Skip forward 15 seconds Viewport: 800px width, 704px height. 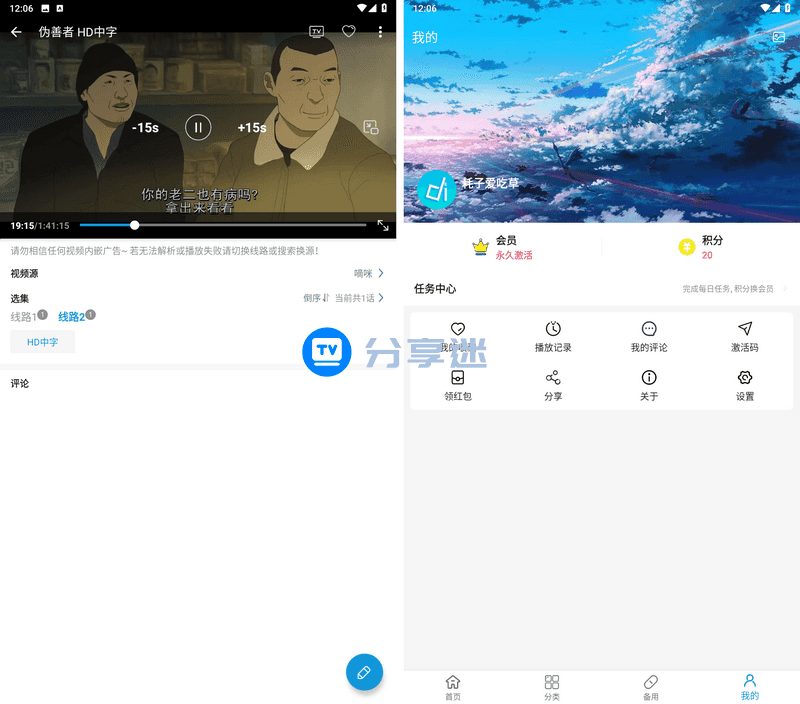tap(252, 128)
